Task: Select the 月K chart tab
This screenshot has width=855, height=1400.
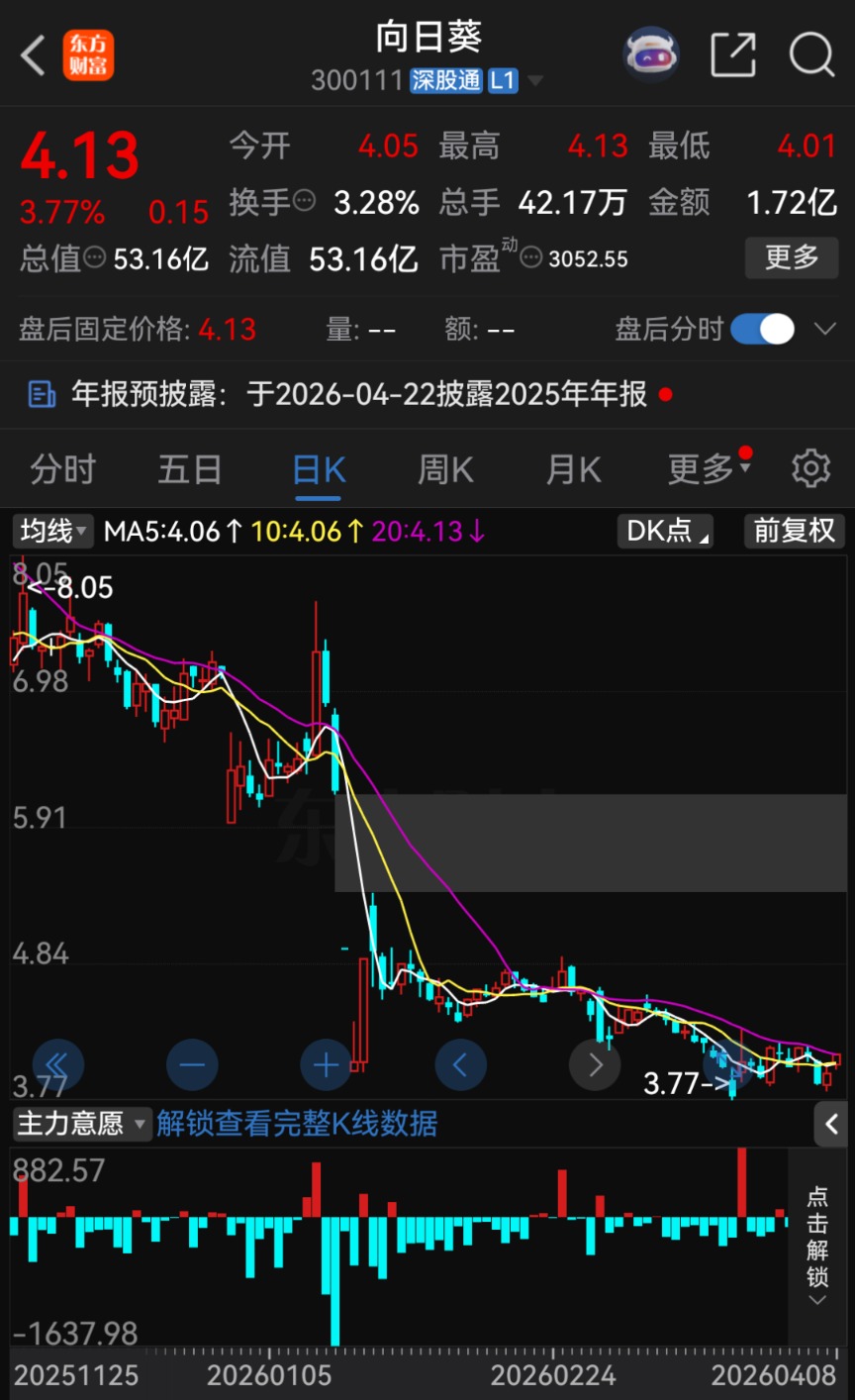Action: (x=574, y=469)
